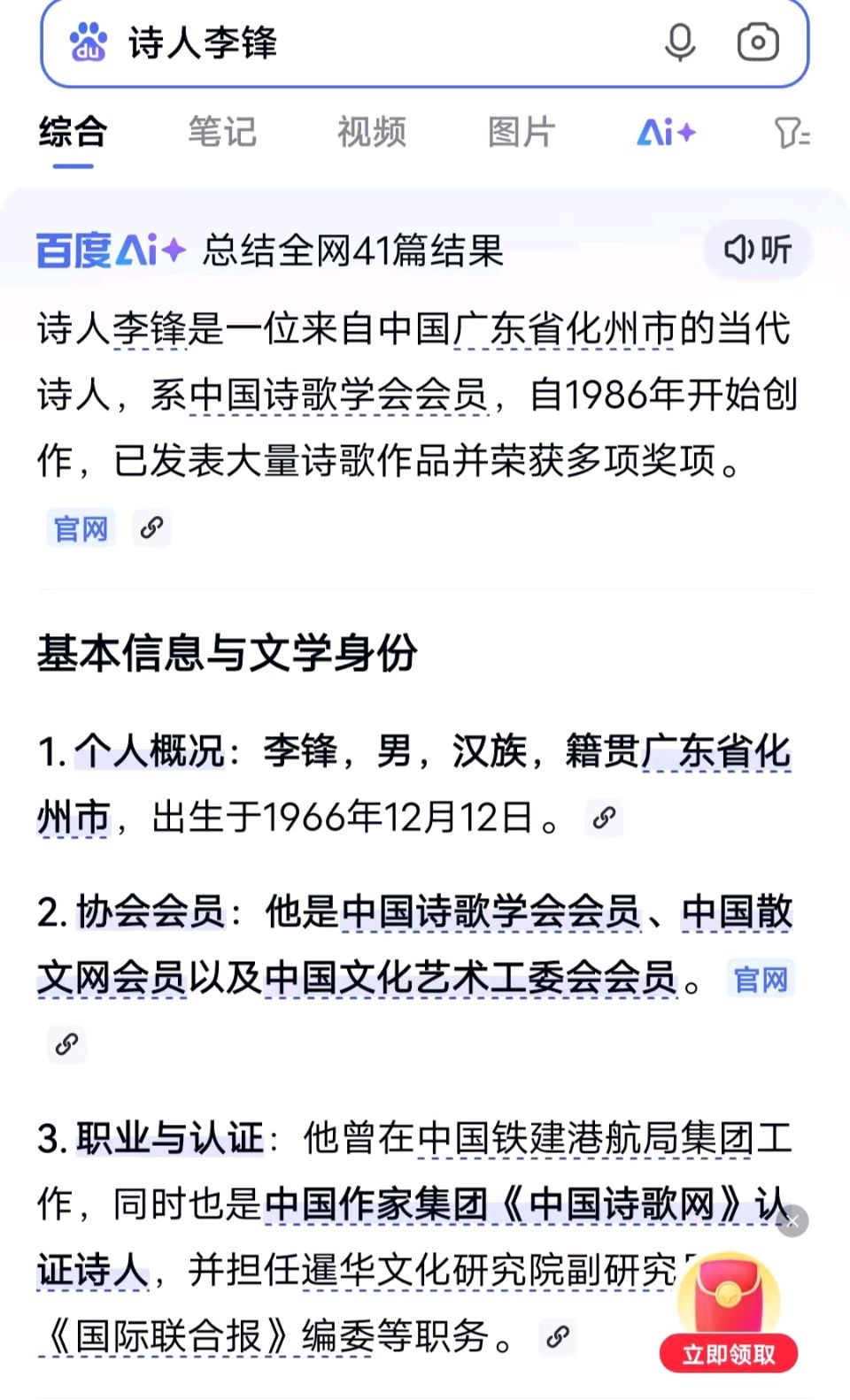The height and width of the screenshot is (1400, 850).
Task: Open the Ai+ tab
Action: [666, 133]
